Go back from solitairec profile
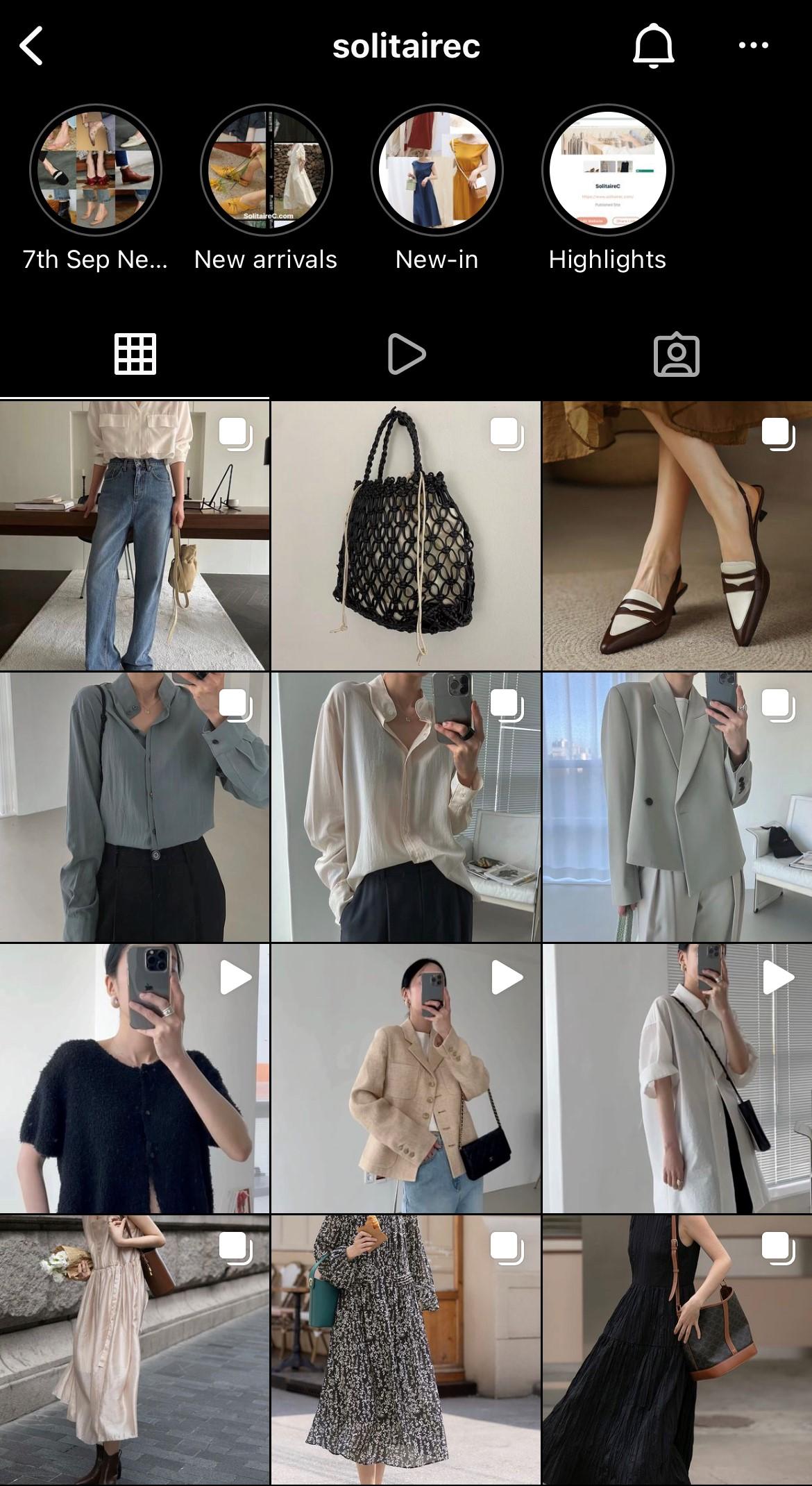This screenshot has height=1486, width=812. (32, 46)
